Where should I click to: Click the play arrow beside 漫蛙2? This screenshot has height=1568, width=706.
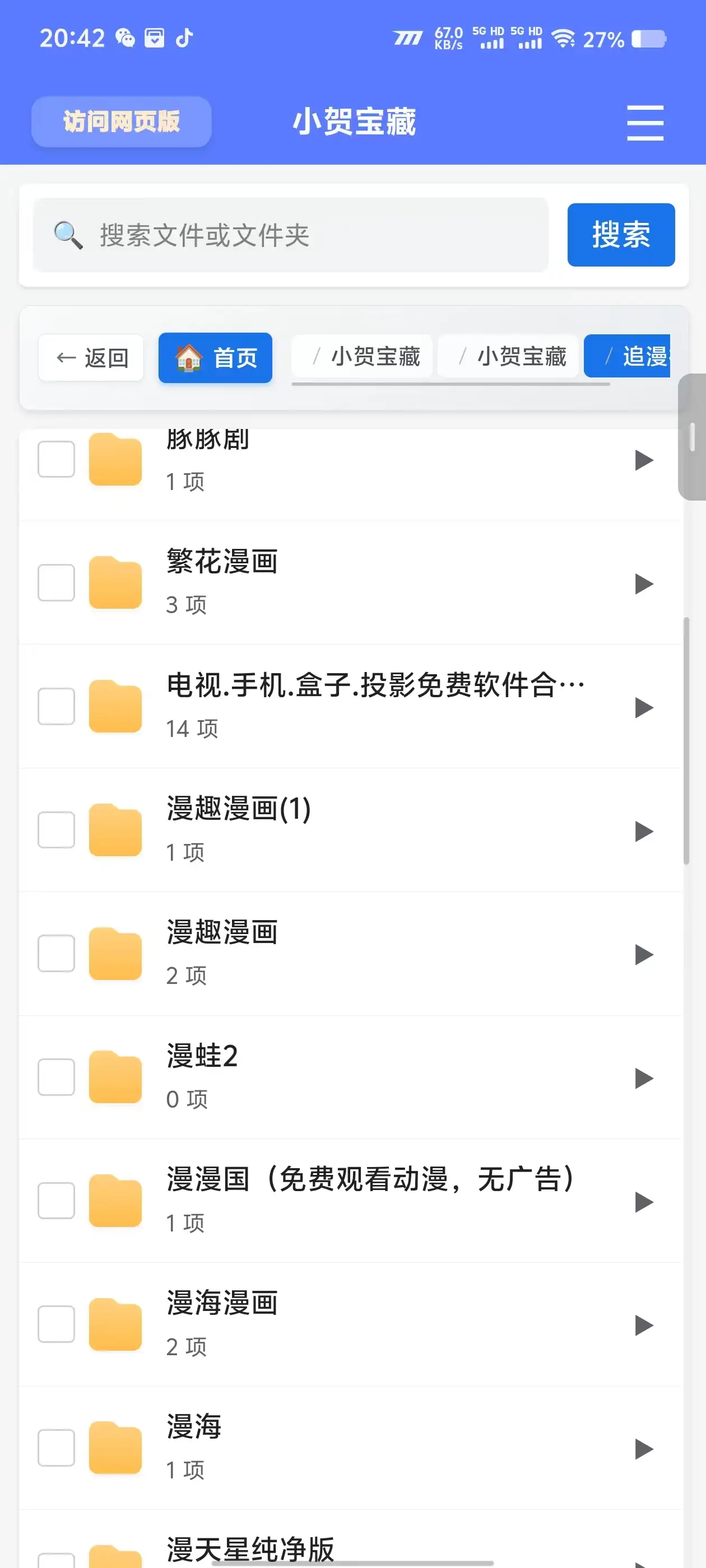(643, 1077)
